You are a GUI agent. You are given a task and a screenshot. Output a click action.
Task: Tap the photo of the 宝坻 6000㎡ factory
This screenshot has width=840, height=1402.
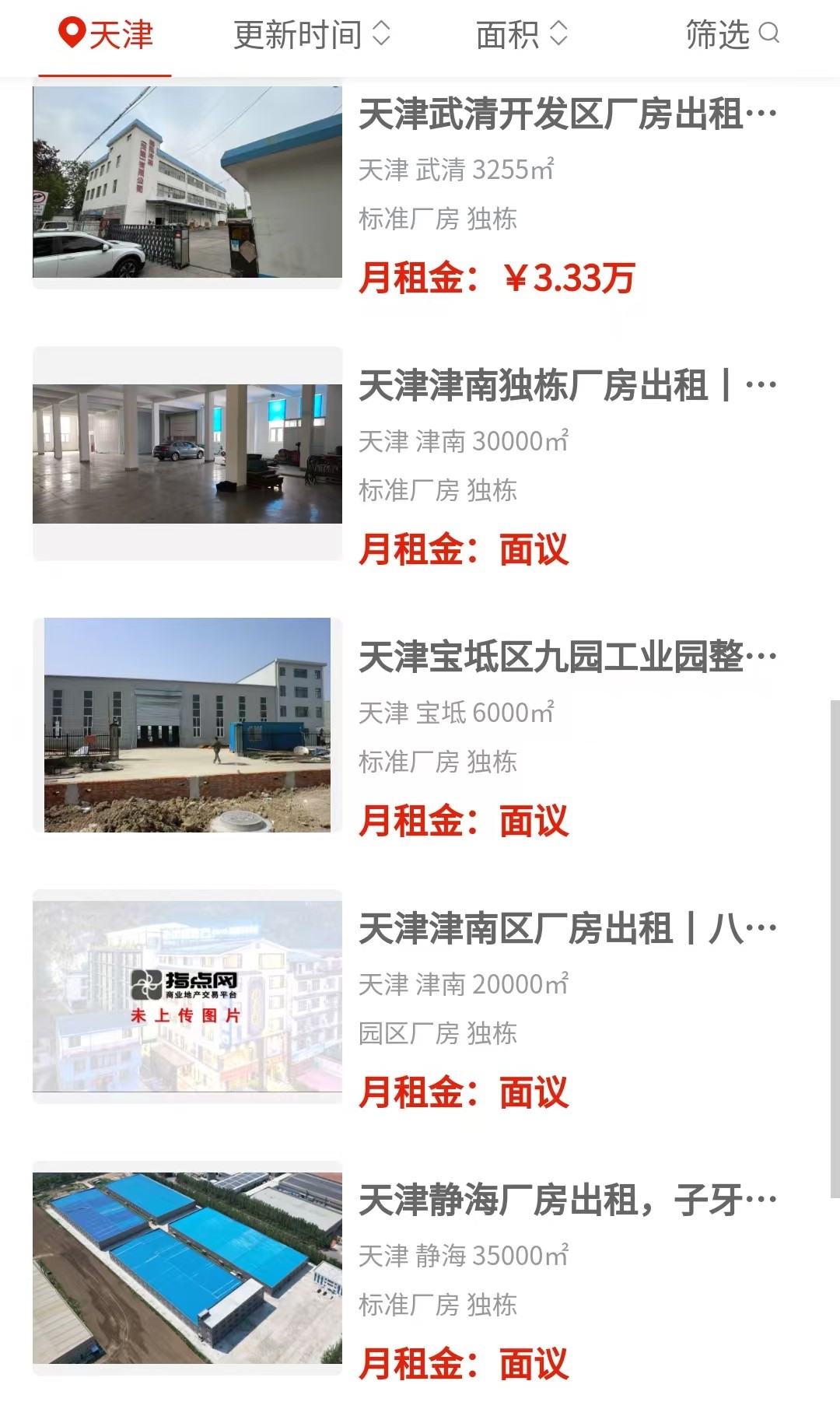tap(187, 725)
